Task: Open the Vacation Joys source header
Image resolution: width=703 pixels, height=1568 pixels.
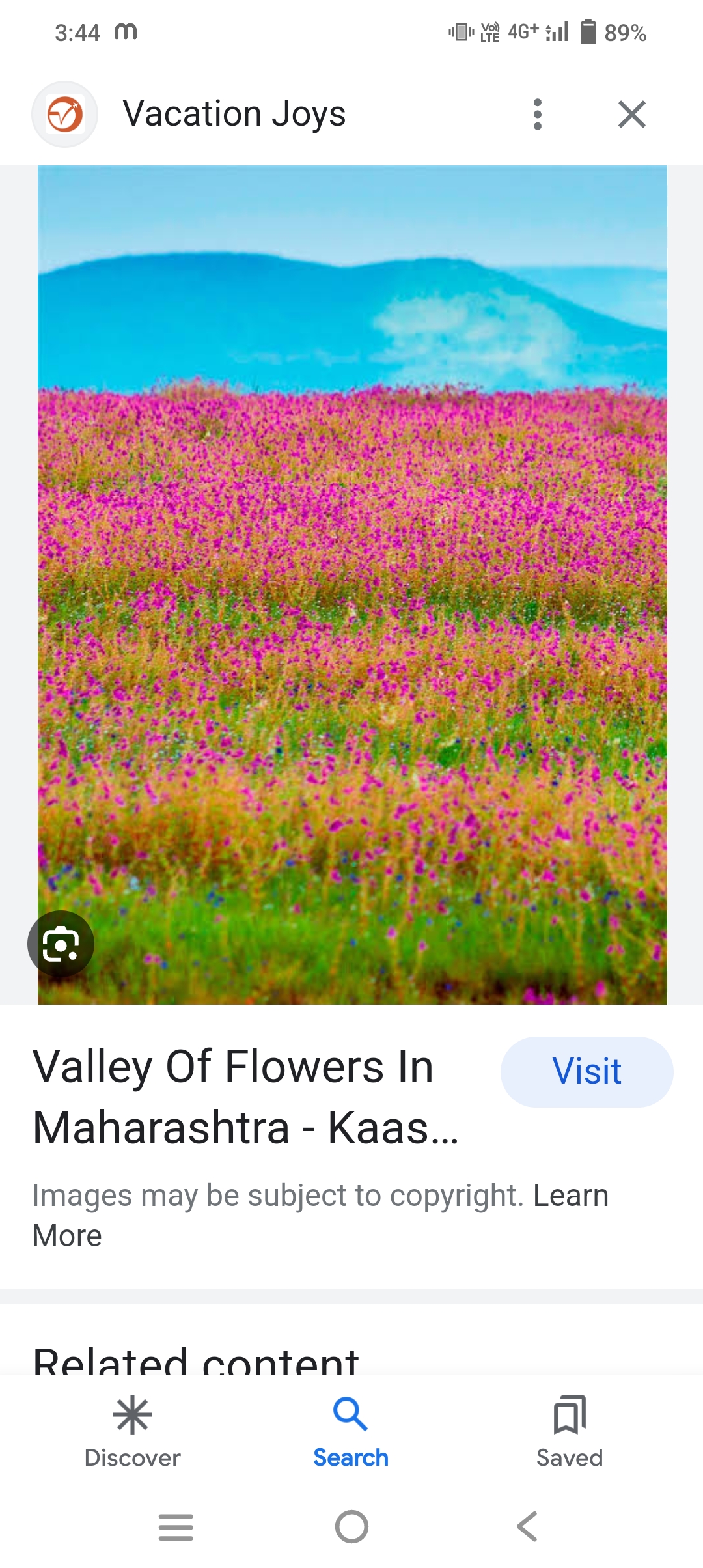Action: (234, 114)
